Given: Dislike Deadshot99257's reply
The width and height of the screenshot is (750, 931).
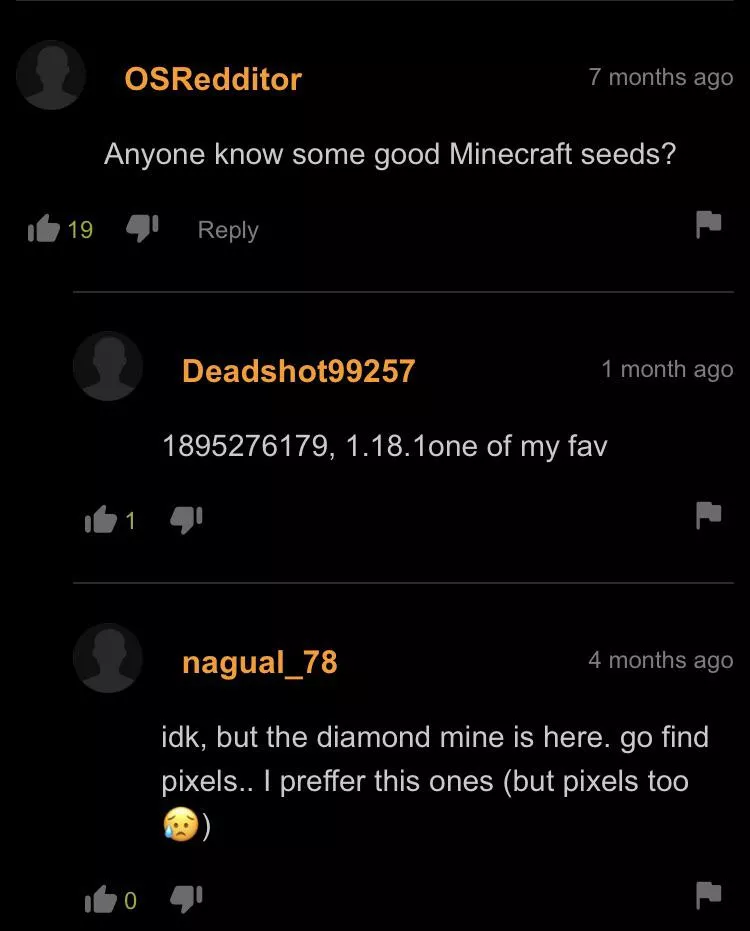Looking at the screenshot, I should click(187, 519).
